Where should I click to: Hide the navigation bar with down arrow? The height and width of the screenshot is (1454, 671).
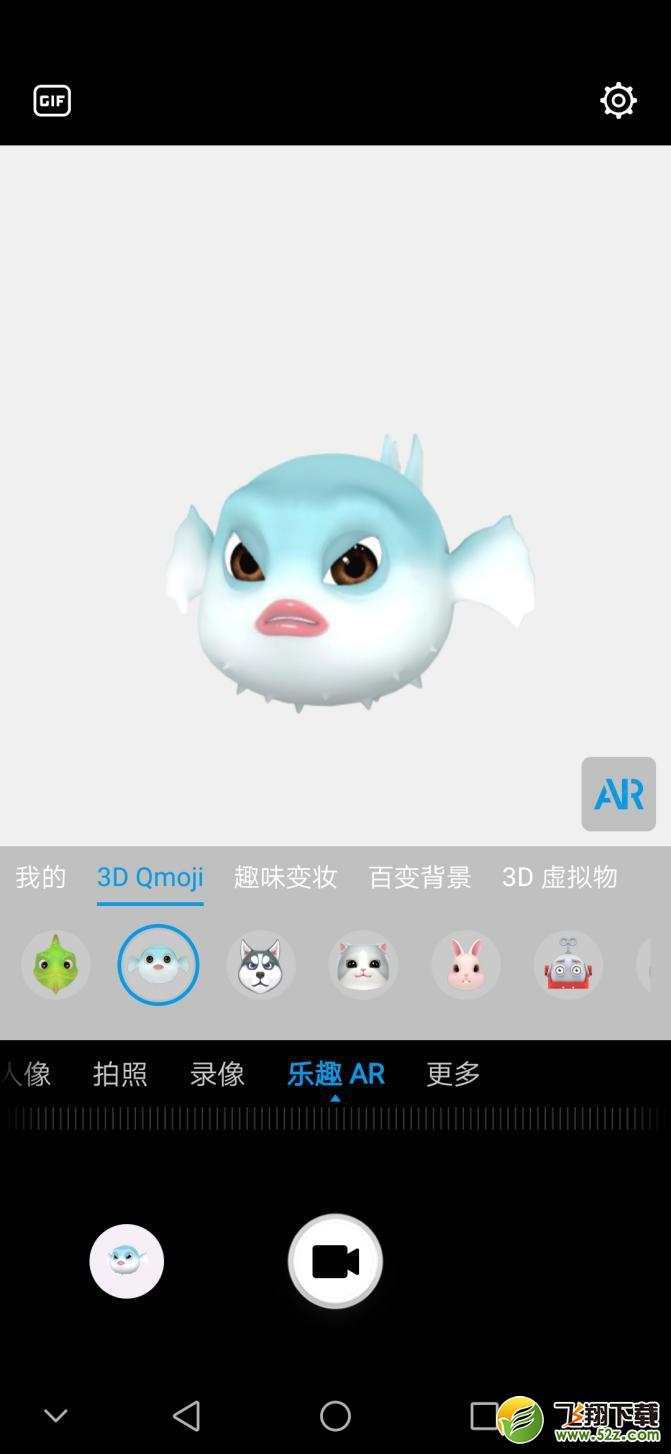coord(56,1415)
